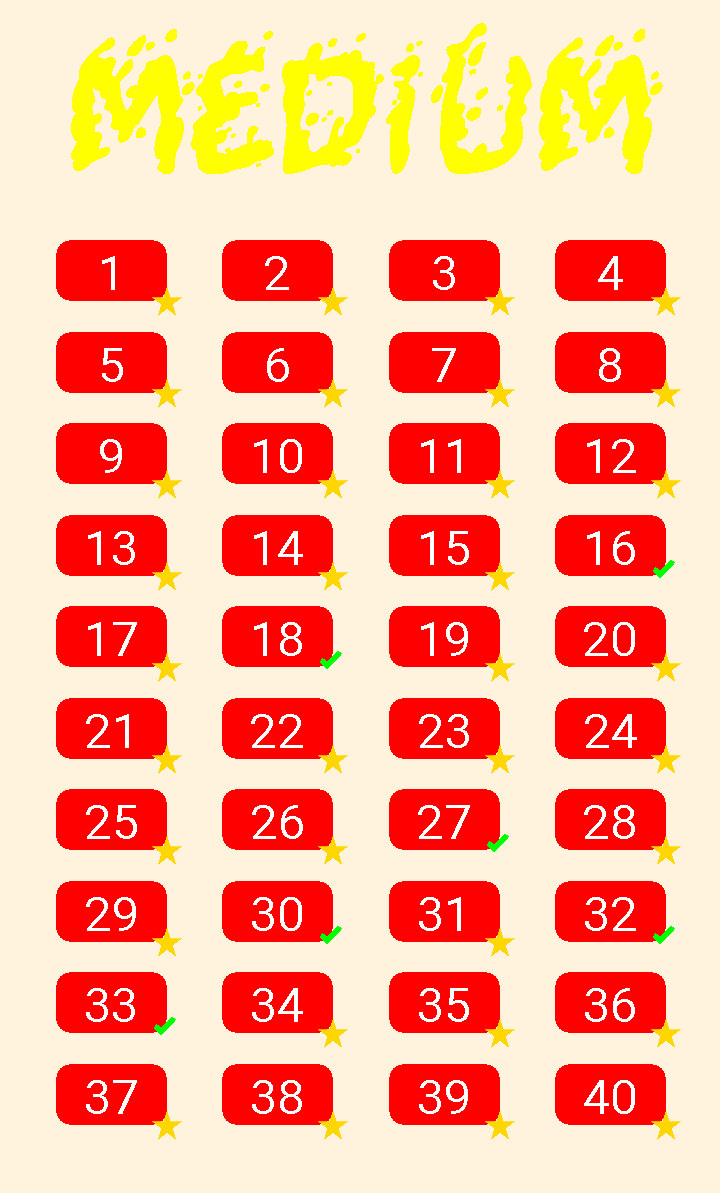Play level 33

111,1003
